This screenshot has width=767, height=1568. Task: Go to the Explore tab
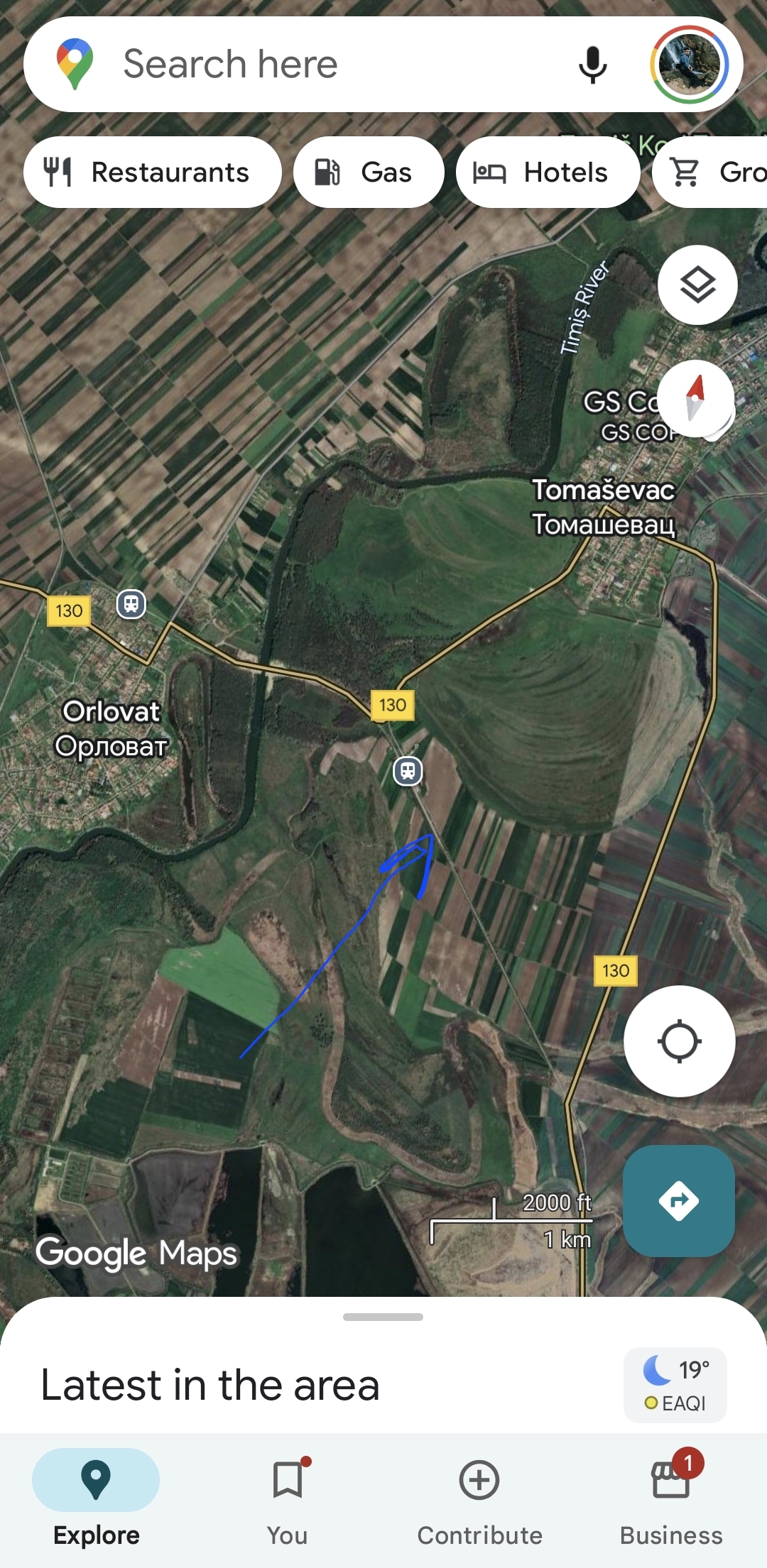(96, 1495)
